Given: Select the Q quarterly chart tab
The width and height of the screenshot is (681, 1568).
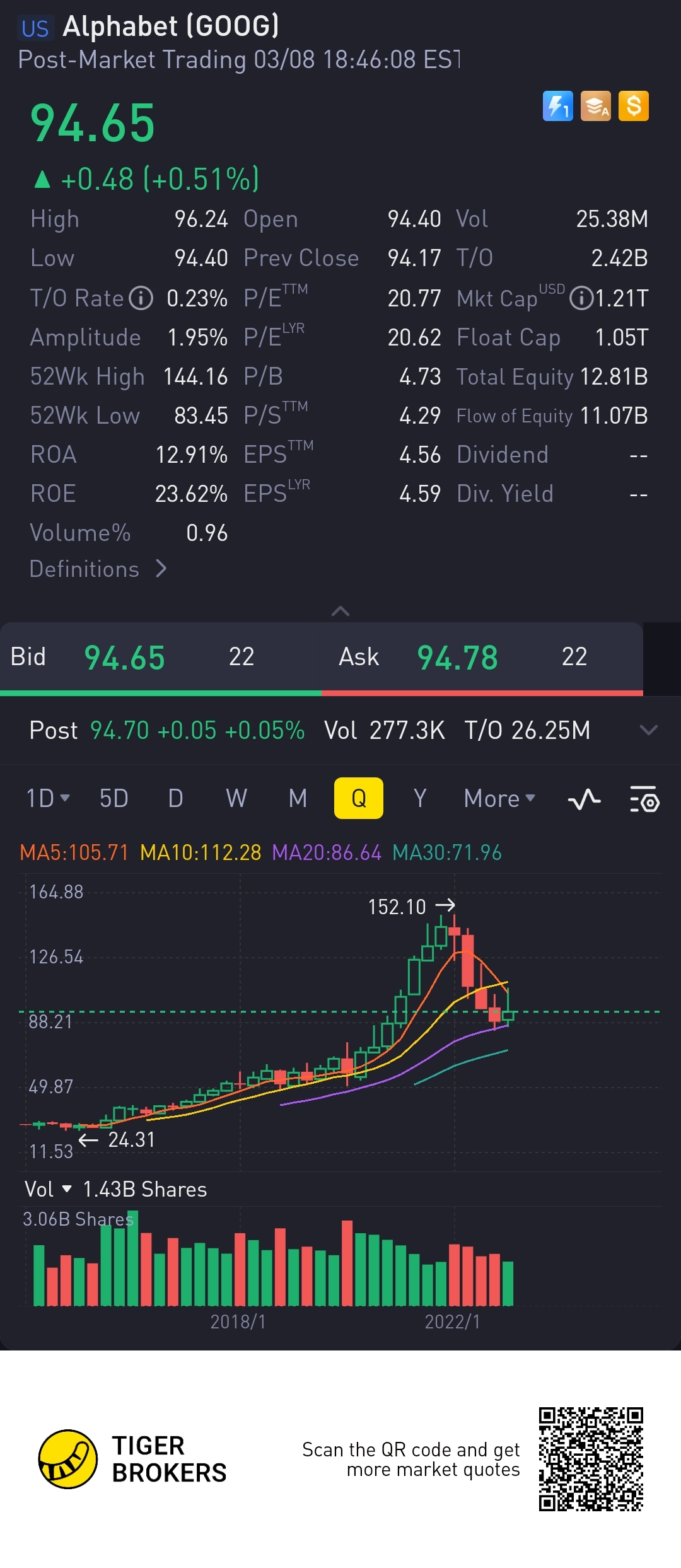Looking at the screenshot, I should pyautogui.click(x=358, y=798).
